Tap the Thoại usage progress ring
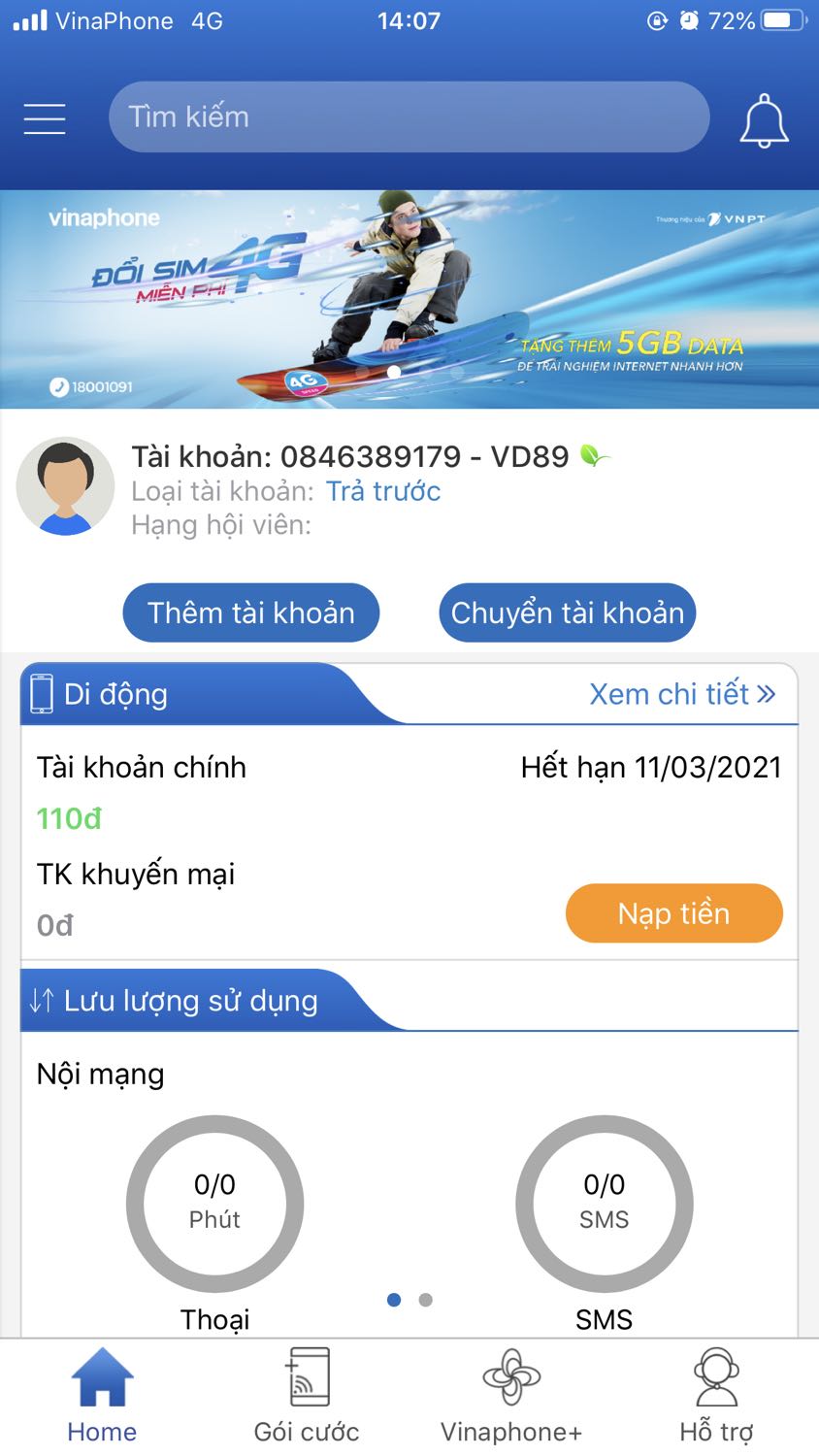This screenshot has height=1456, width=819. pos(214,1204)
